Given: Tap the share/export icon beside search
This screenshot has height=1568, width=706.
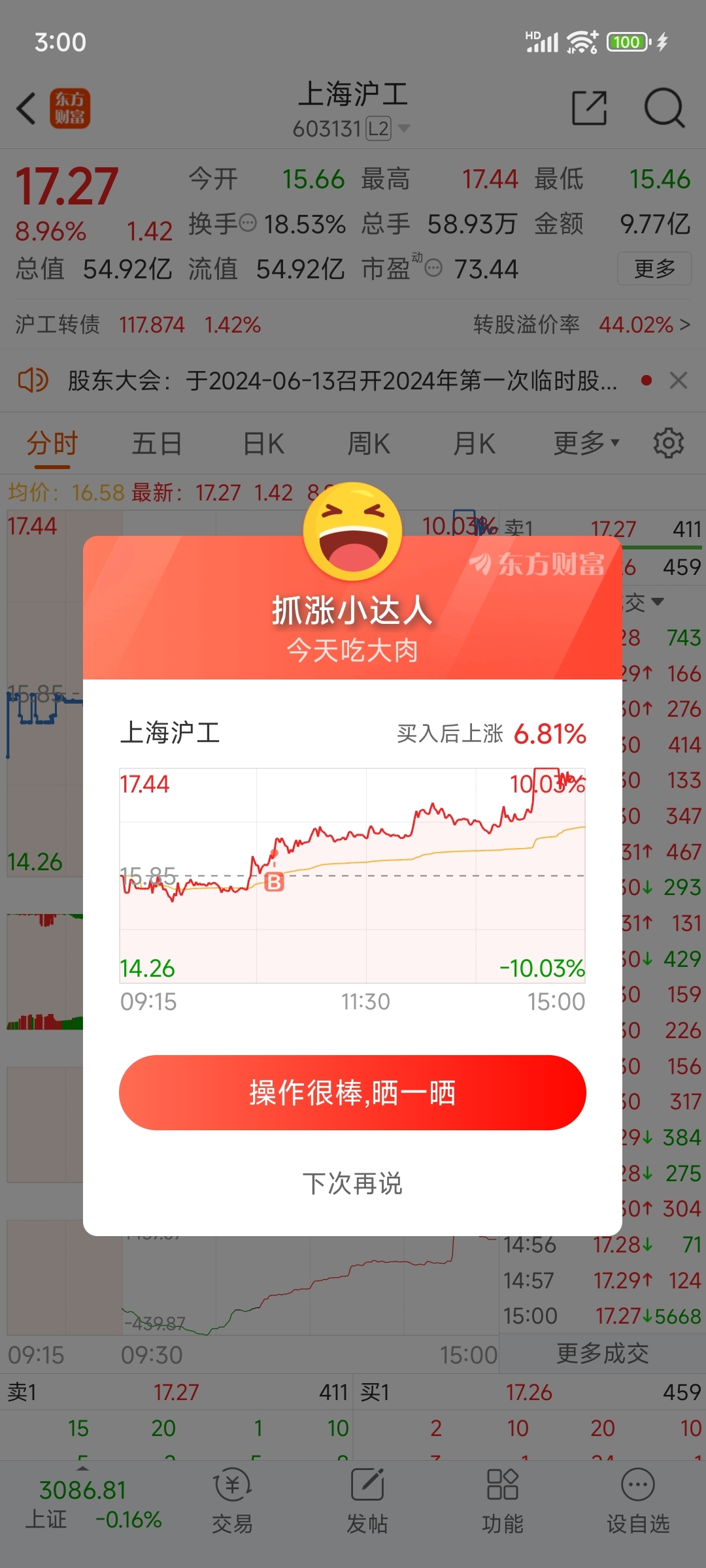Looking at the screenshot, I should 590,108.
